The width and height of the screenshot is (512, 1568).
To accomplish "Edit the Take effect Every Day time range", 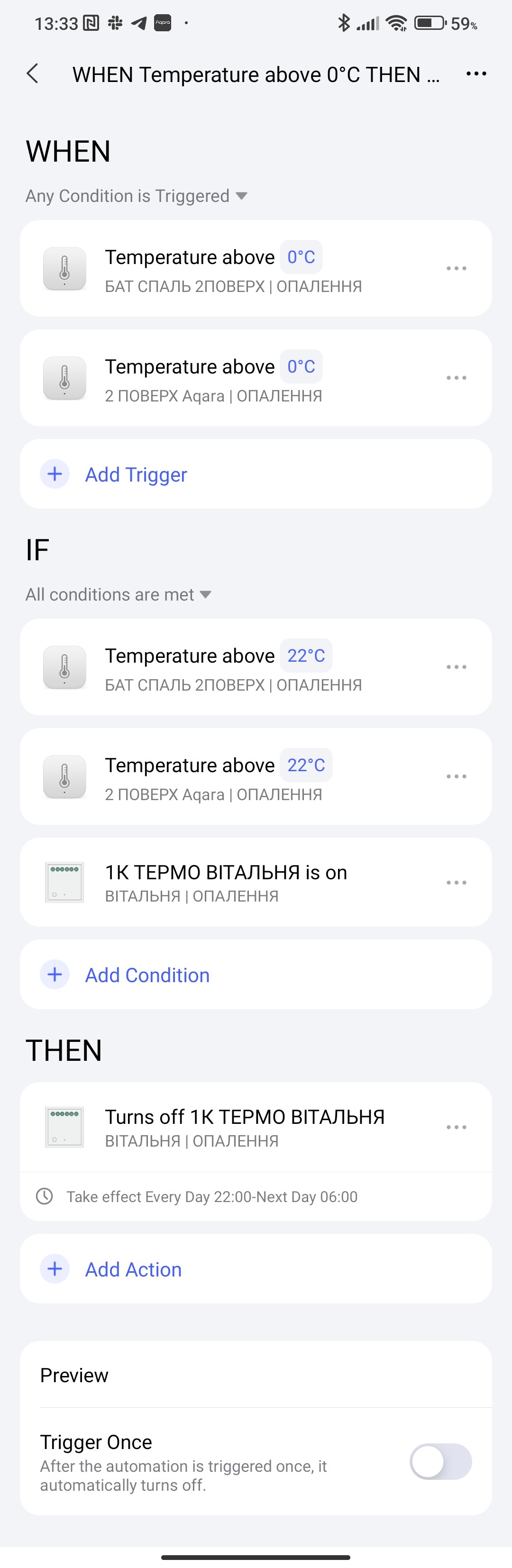I will click(x=211, y=1197).
